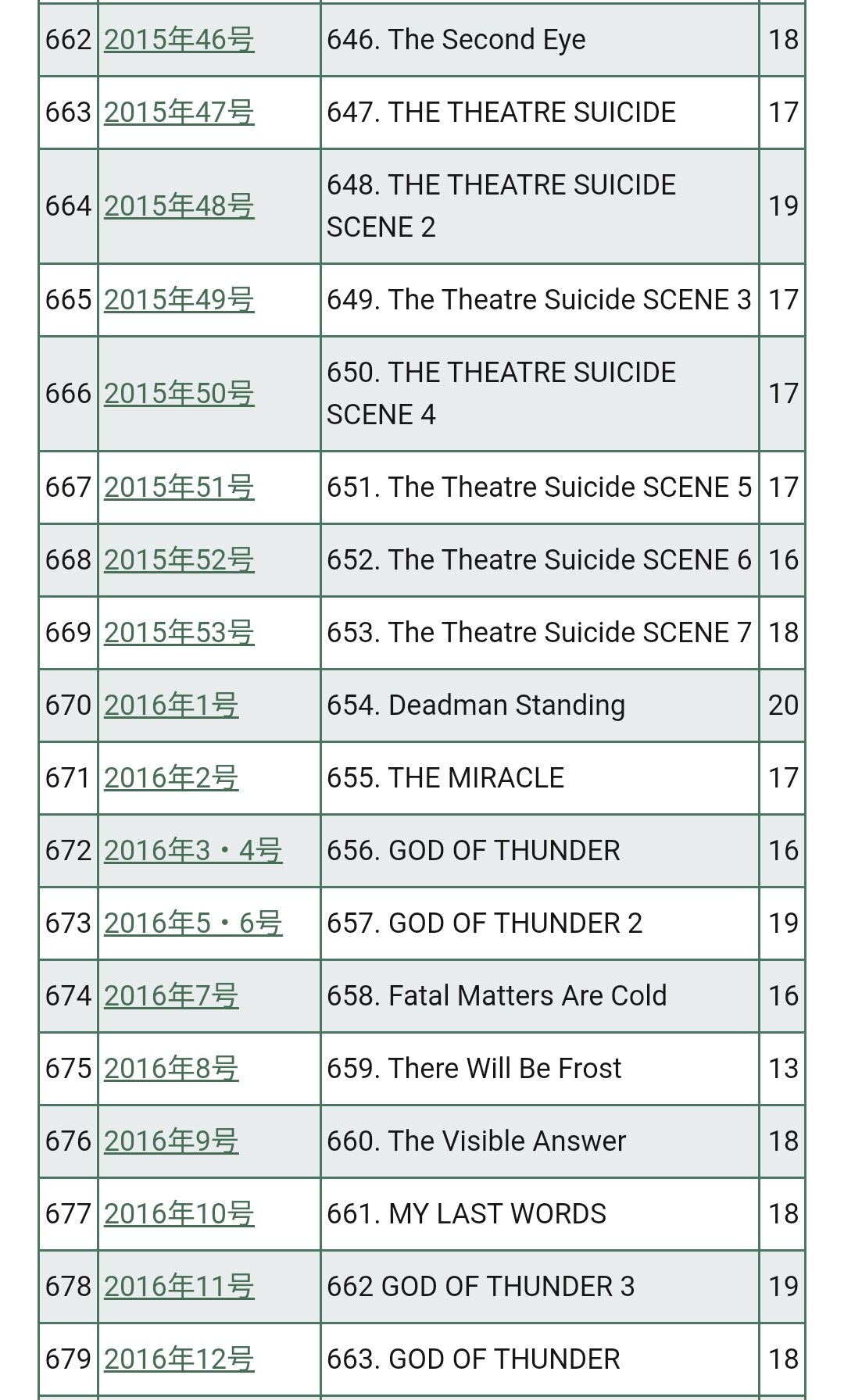Image resolution: width=844 pixels, height=1400 pixels.
Task: Open the 2015年53号 issue link
Action: tap(179, 633)
